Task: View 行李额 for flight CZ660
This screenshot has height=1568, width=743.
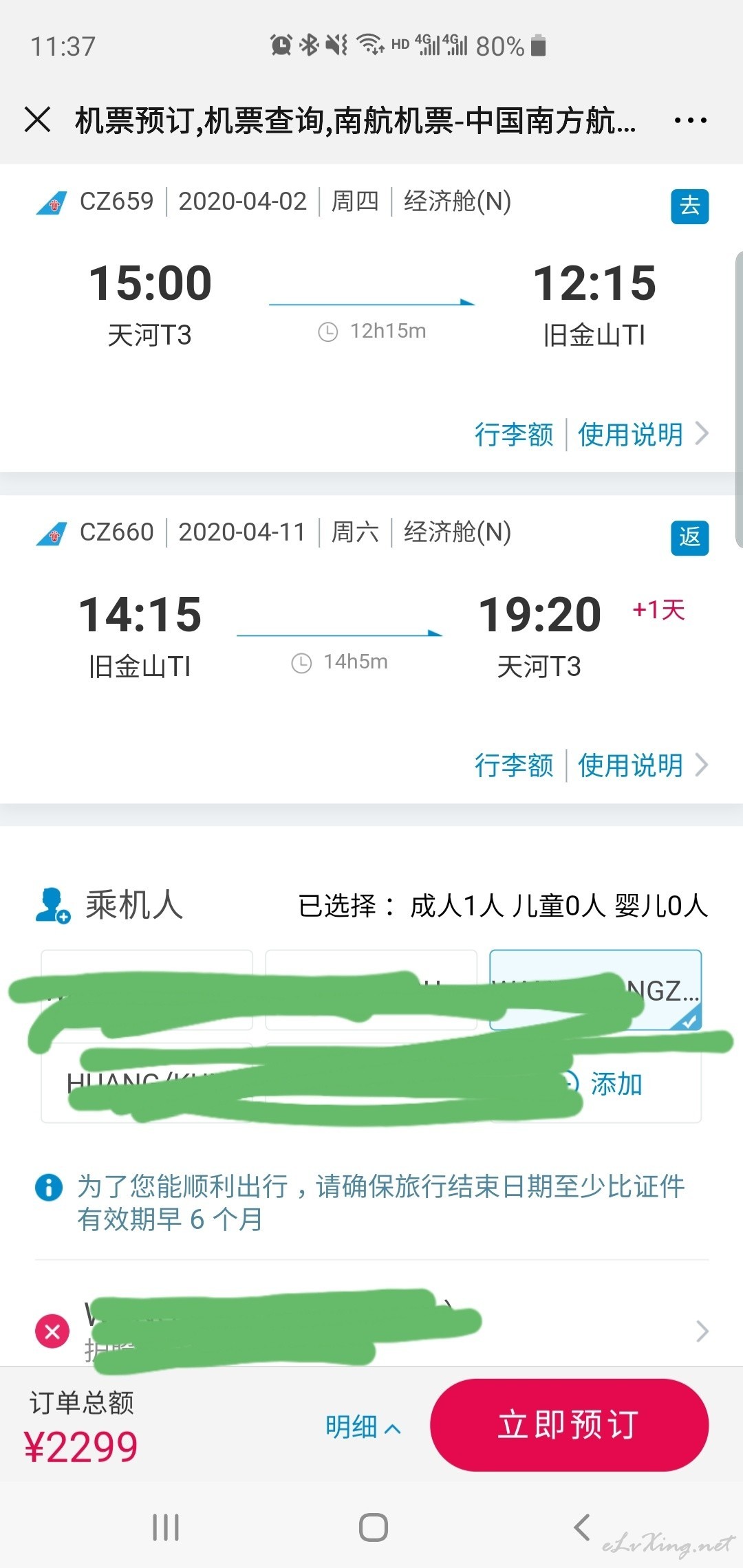Action: [x=514, y=765]
